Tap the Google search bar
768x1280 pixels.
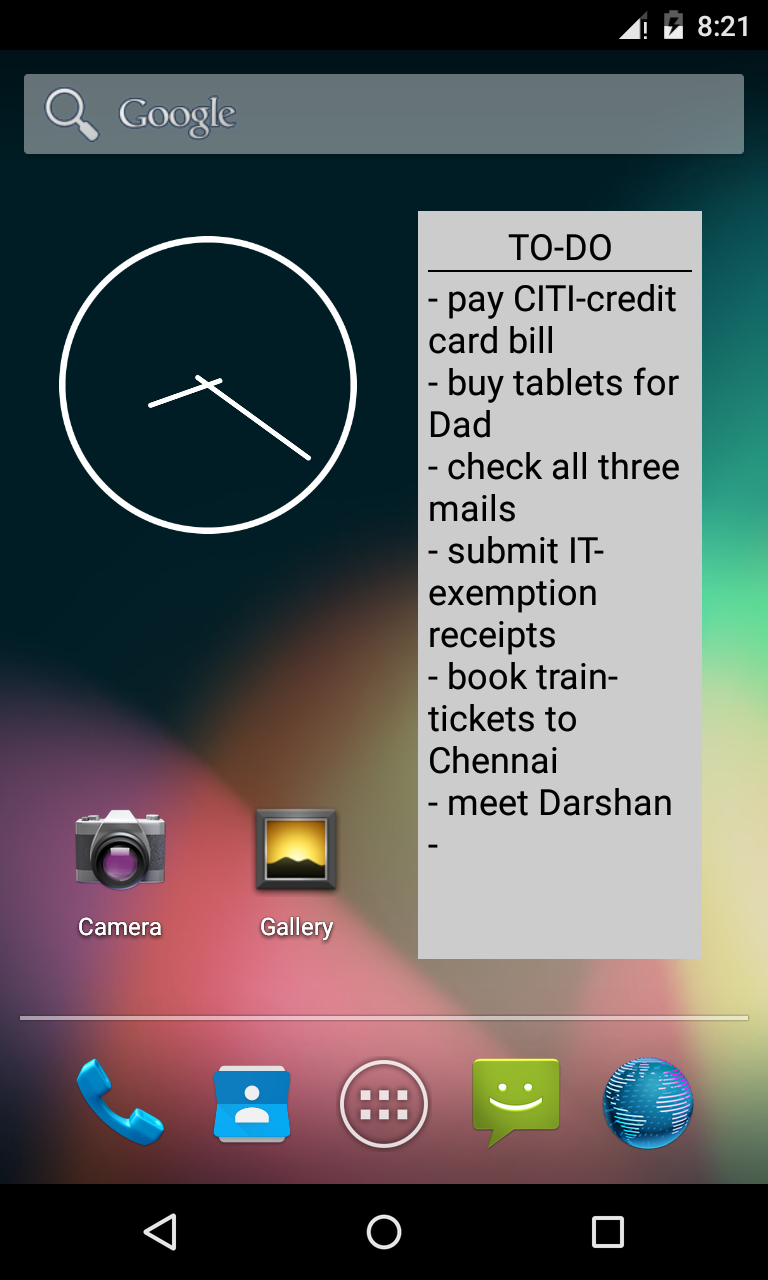point(384,114)
